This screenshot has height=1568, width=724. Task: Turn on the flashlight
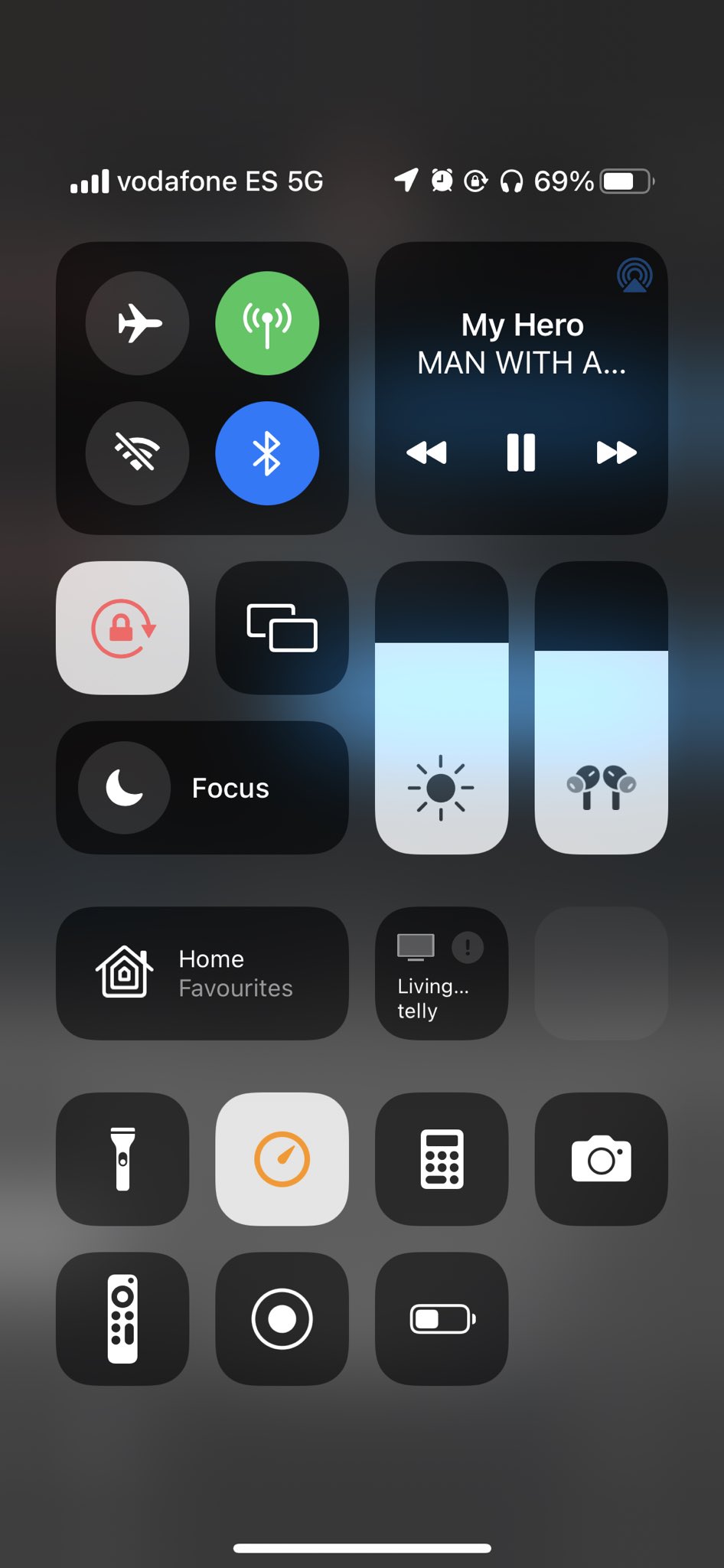coord(122,1158)
